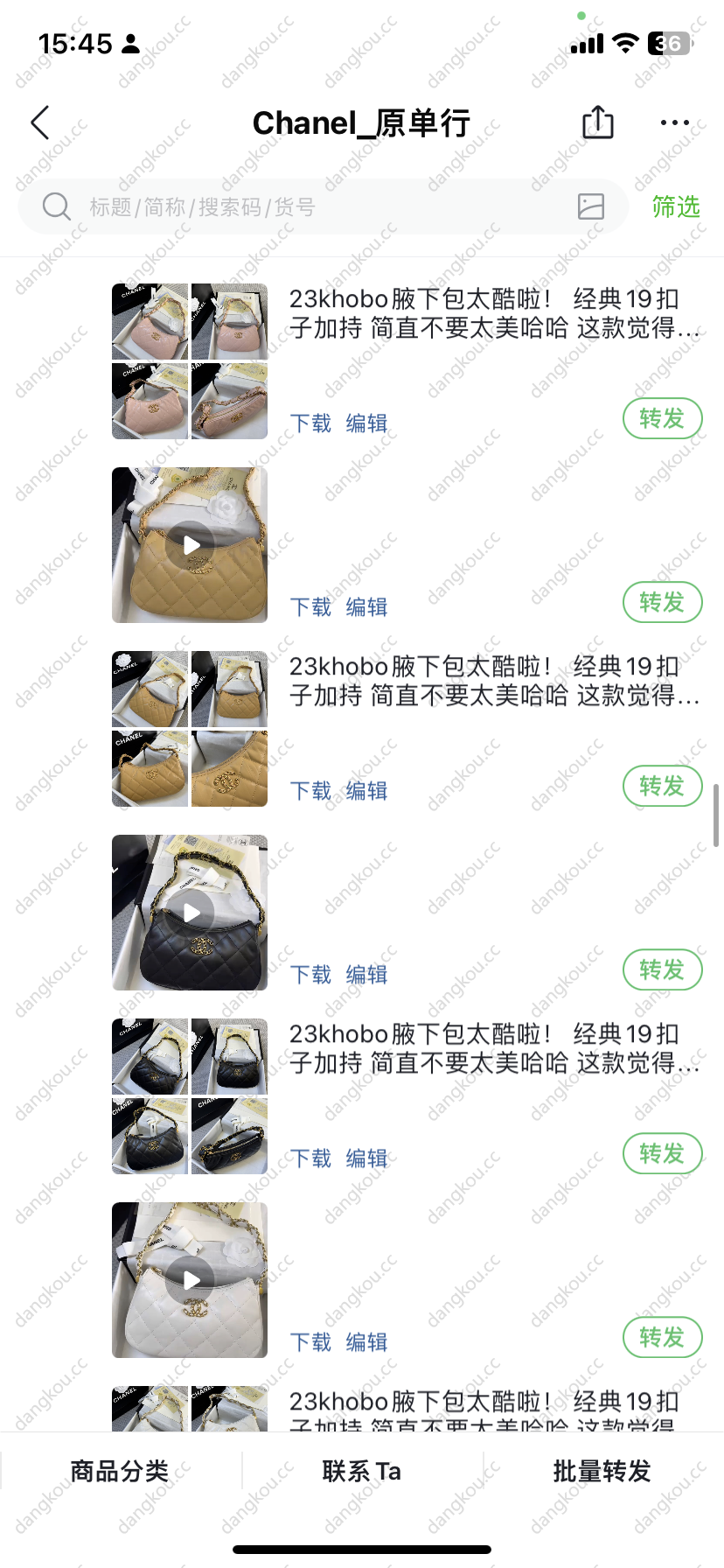Play the beige hobo bag video

click(x=190, y=545)
